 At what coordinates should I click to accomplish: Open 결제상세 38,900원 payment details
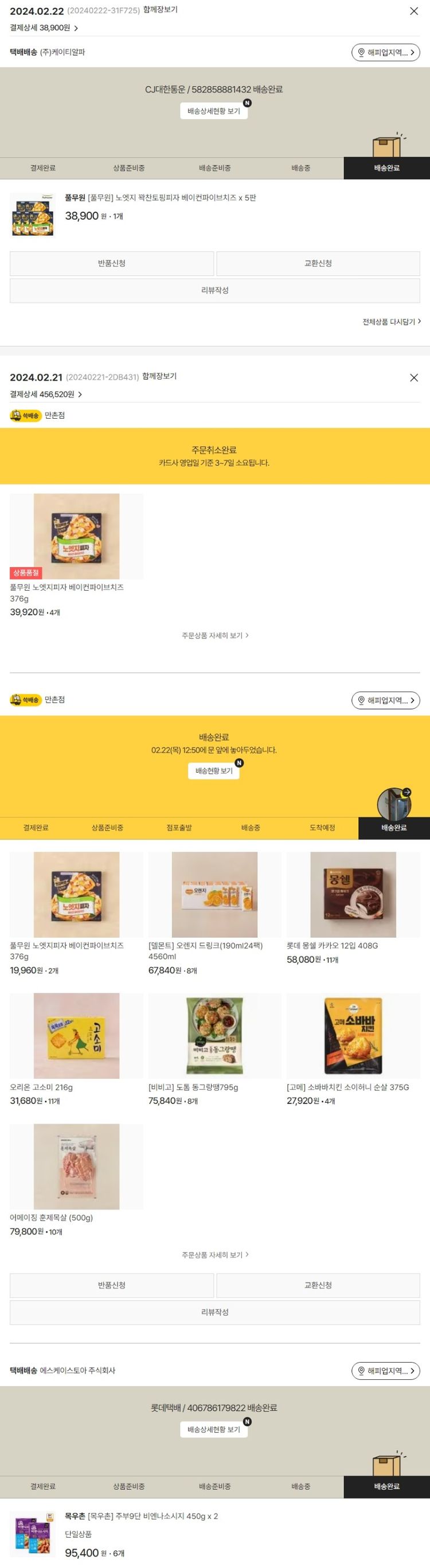(44, 28)
